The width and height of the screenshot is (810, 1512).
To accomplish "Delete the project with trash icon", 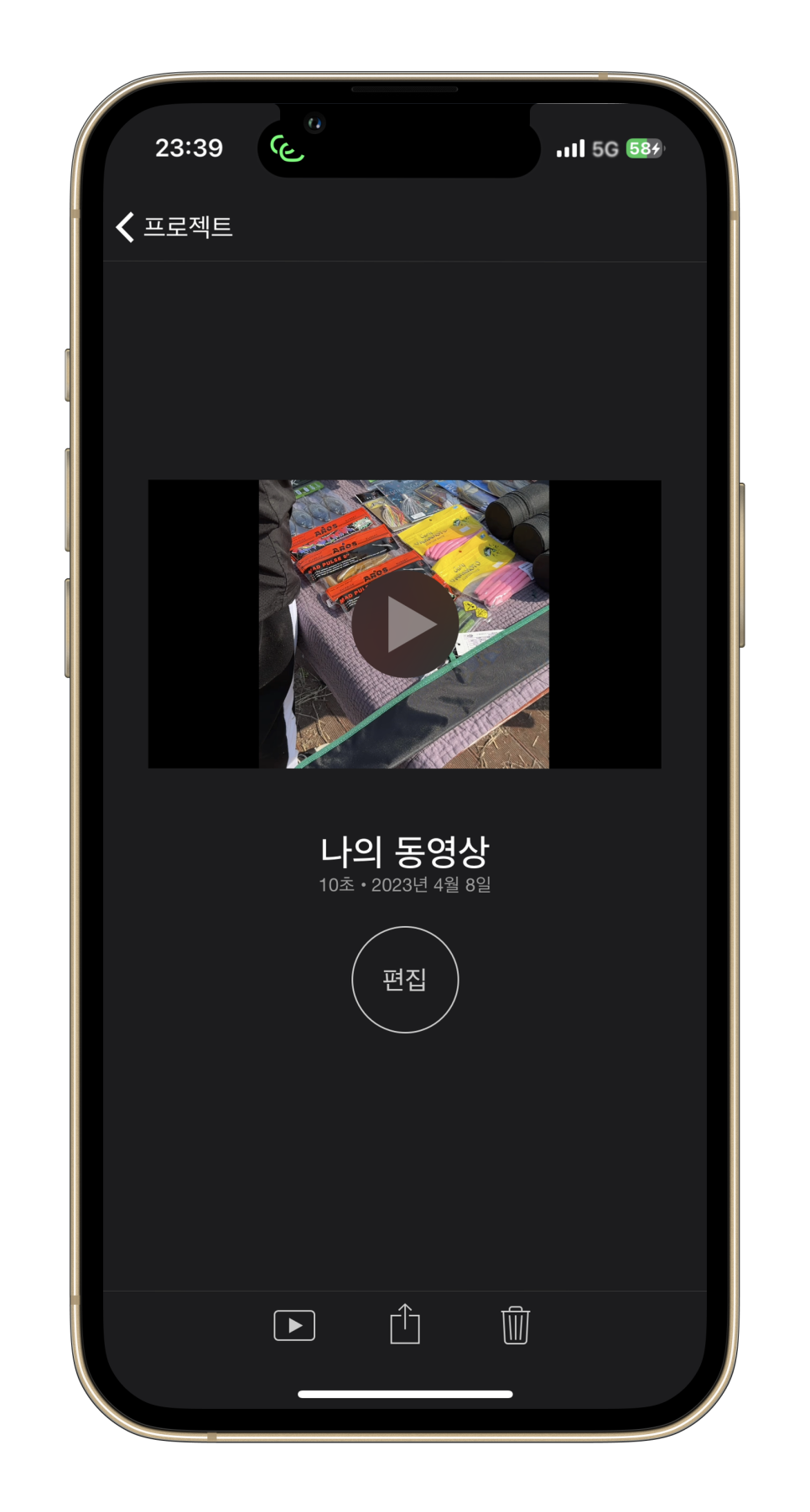I will [516, 1325].
